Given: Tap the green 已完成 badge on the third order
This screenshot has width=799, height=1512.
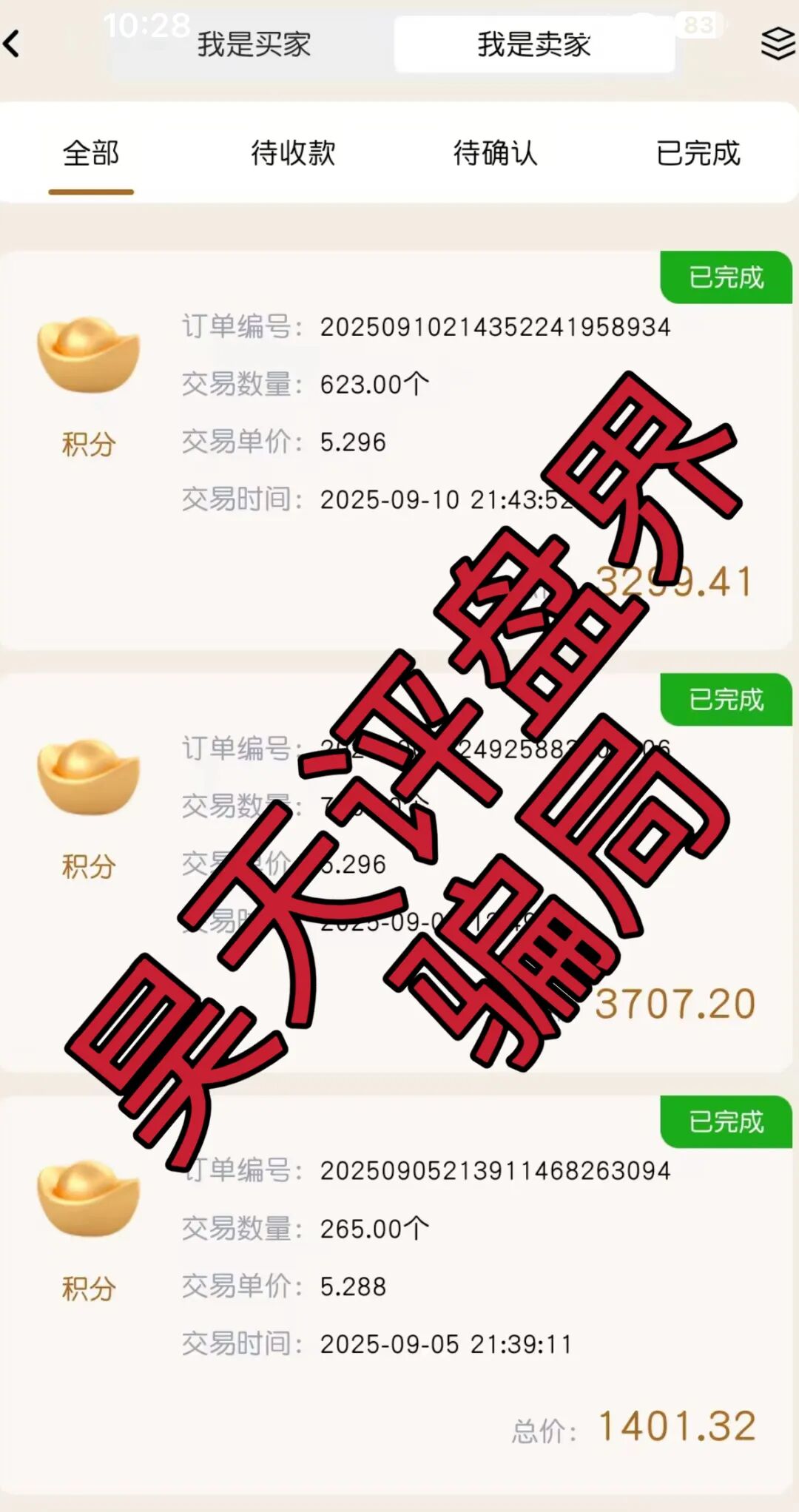Looking at the screenshot, I should (x=726, y=1121).
